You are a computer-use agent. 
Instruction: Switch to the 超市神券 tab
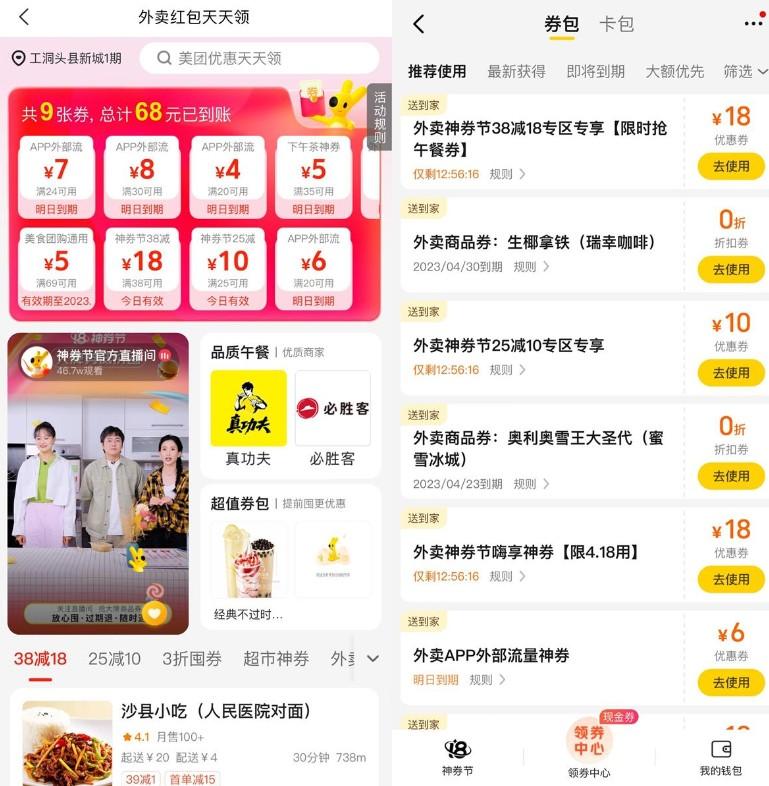pos(275,658)
